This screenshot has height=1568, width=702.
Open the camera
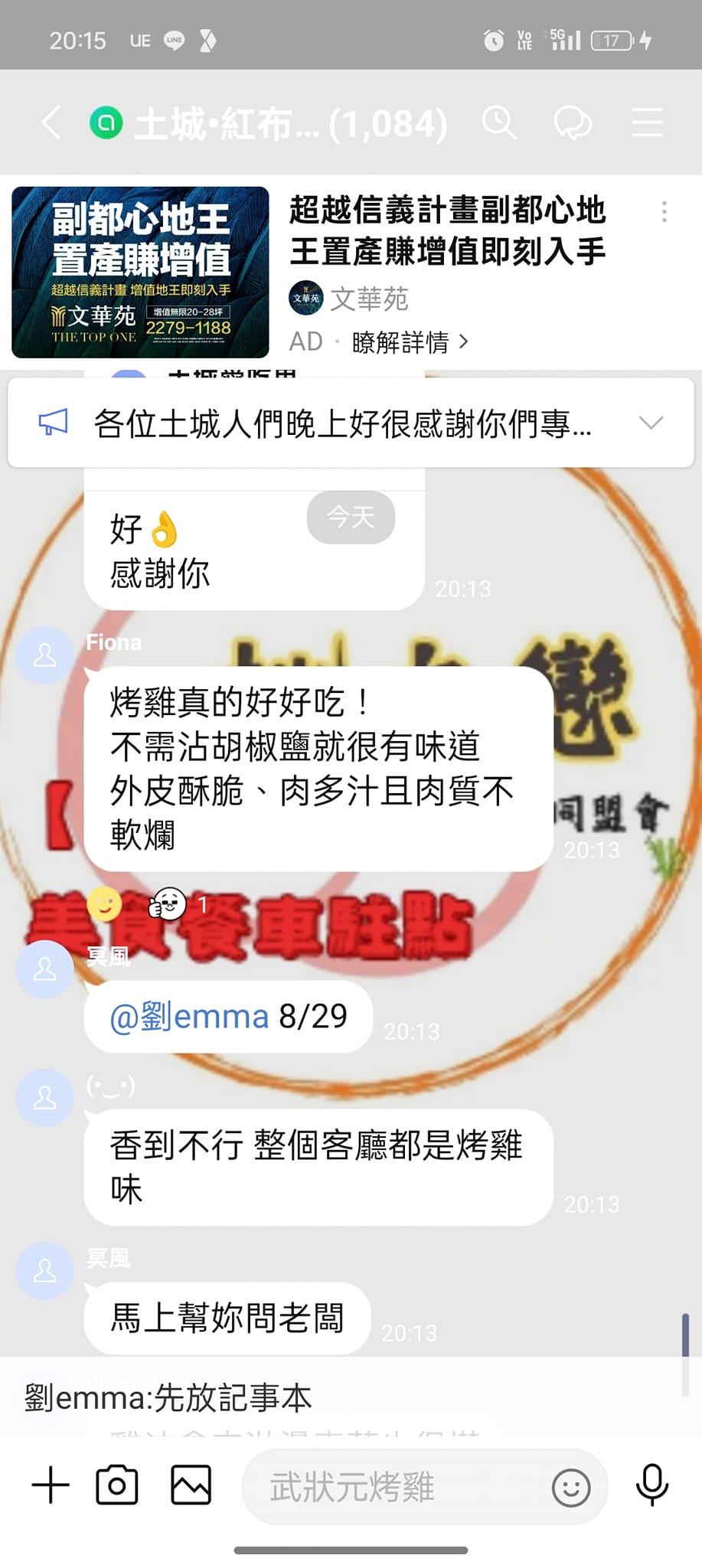point(117,1485)
